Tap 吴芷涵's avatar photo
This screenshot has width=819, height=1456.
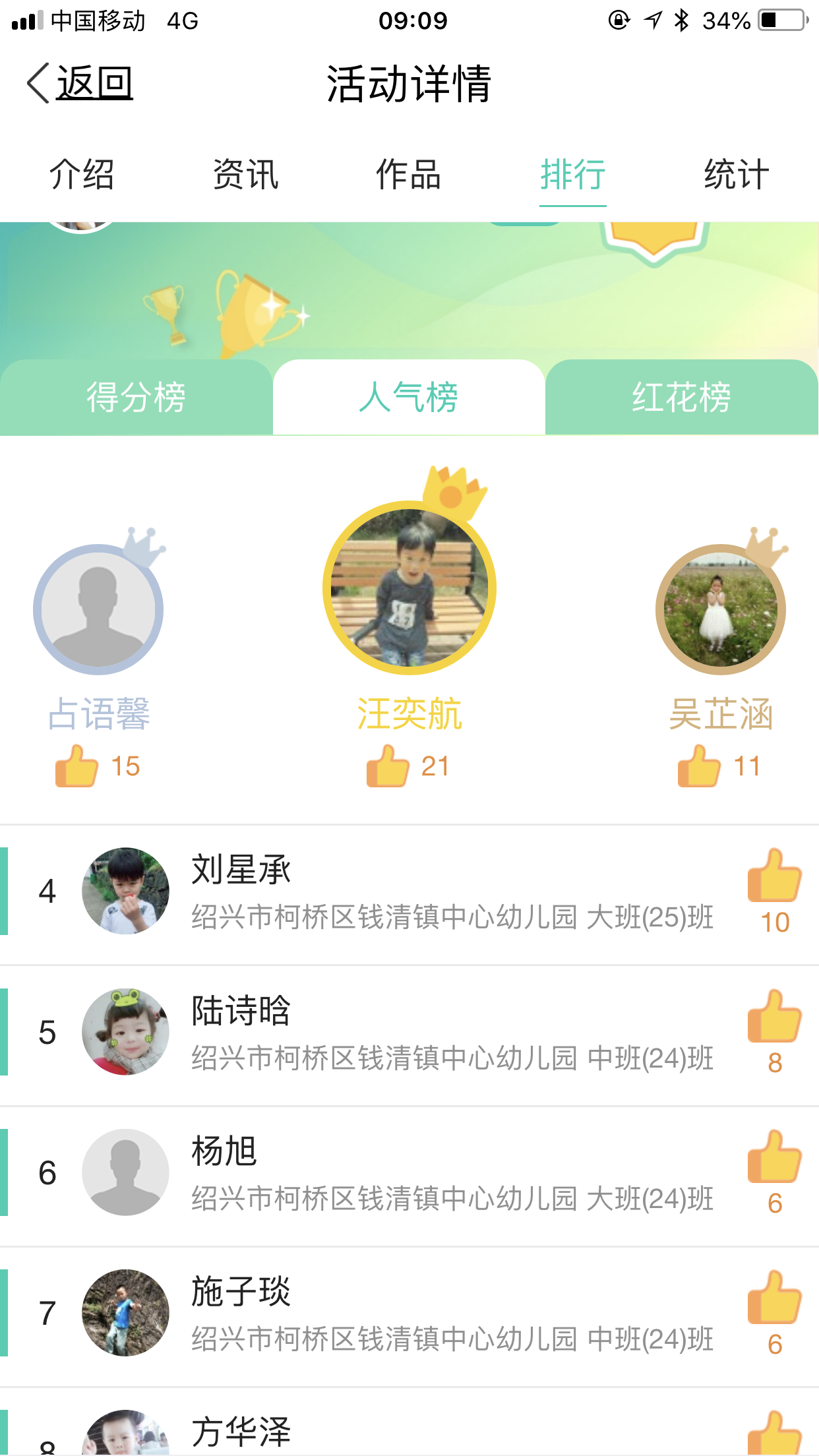pos(720,609)
